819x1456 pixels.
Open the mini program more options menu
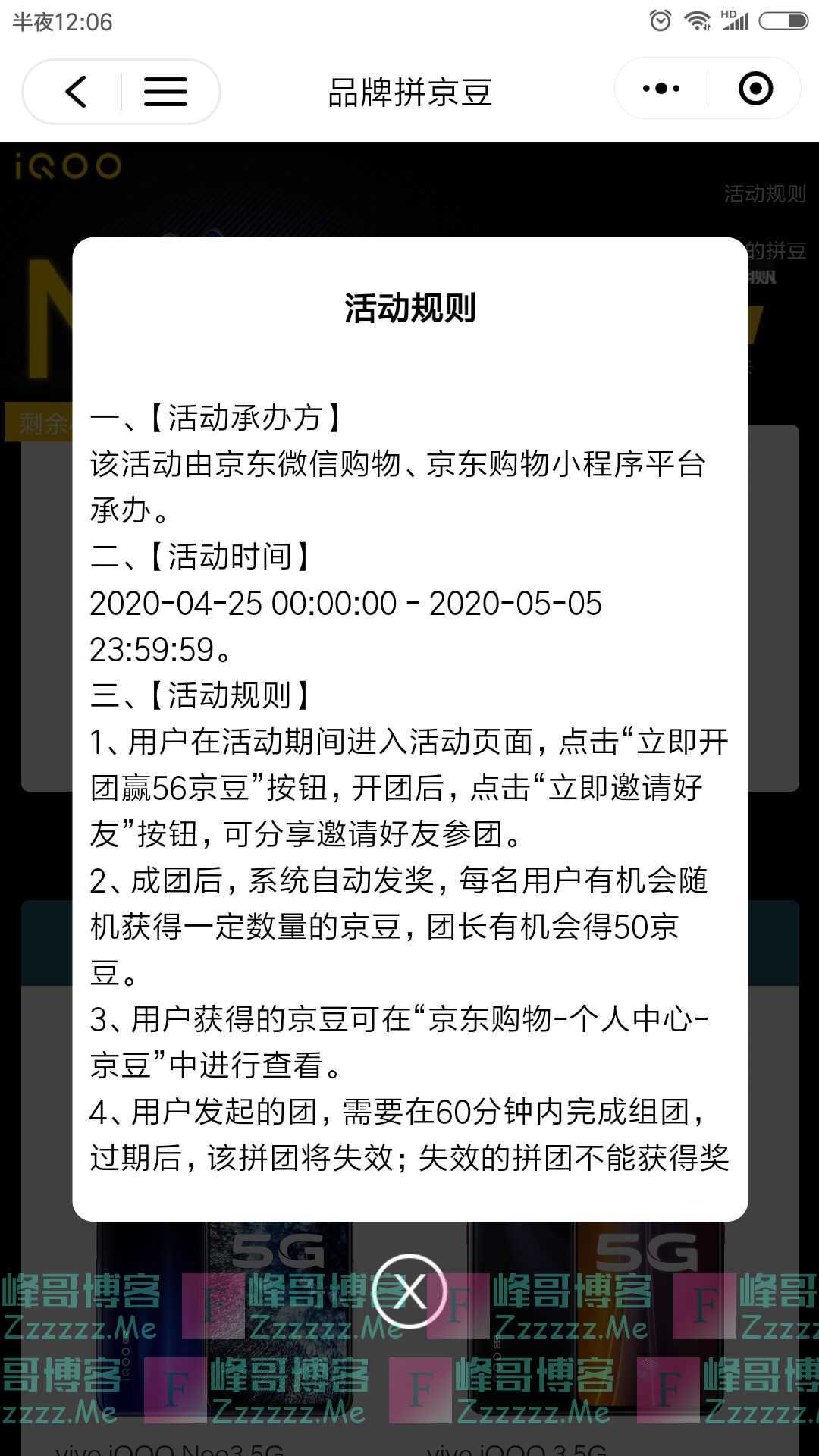click(661, 89)
